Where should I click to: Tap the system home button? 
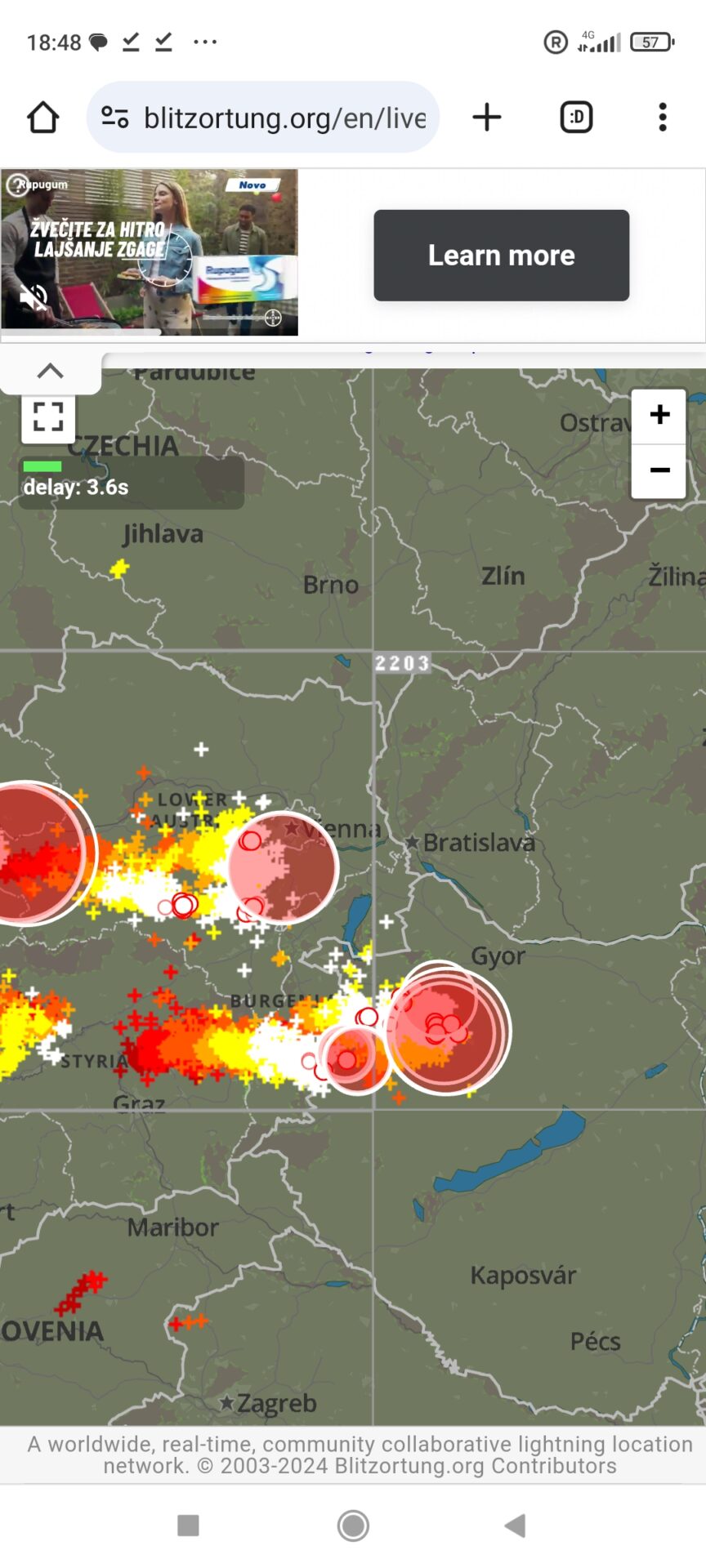pyautogui.click(x=353, y=1525)
